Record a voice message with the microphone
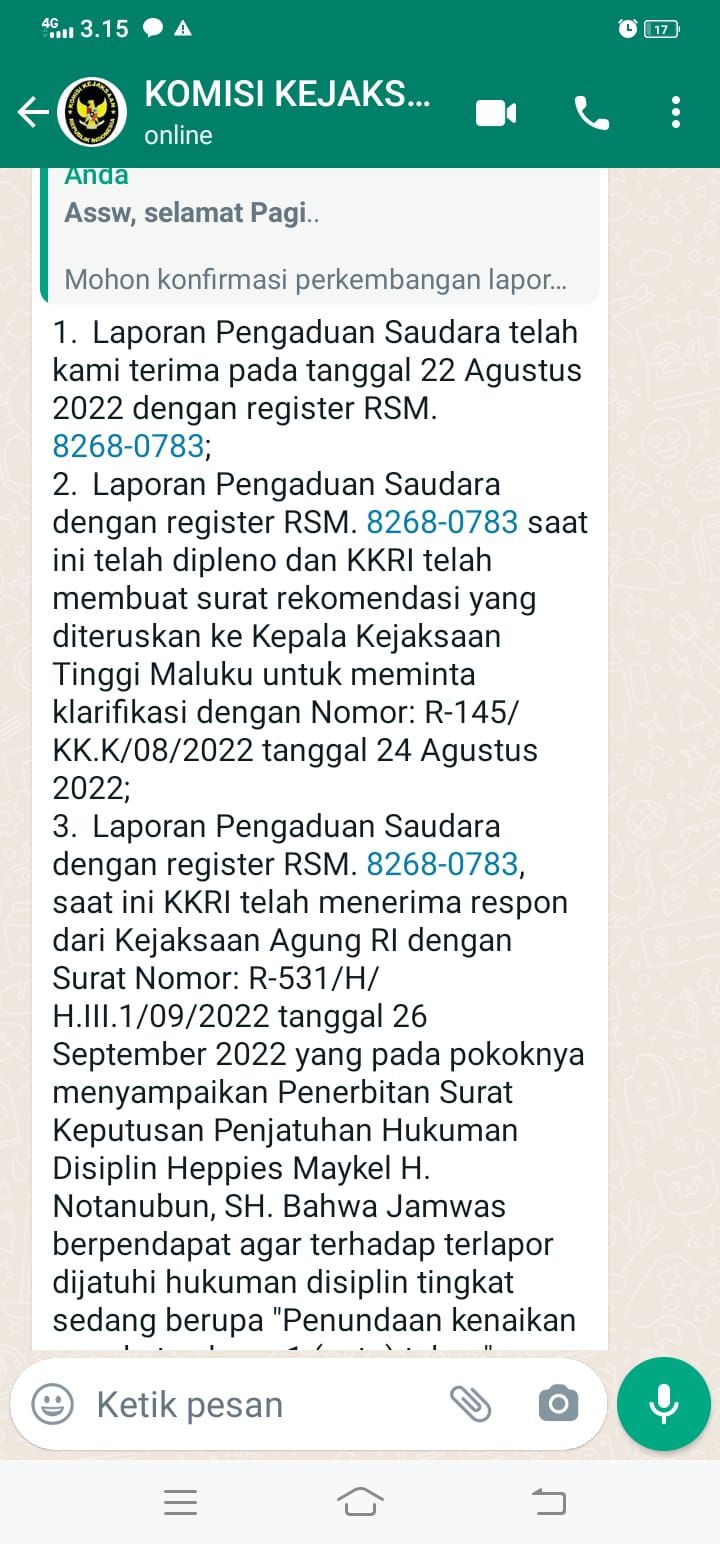This screenshot has height=1544, width=720. (x=663, y=1404)
